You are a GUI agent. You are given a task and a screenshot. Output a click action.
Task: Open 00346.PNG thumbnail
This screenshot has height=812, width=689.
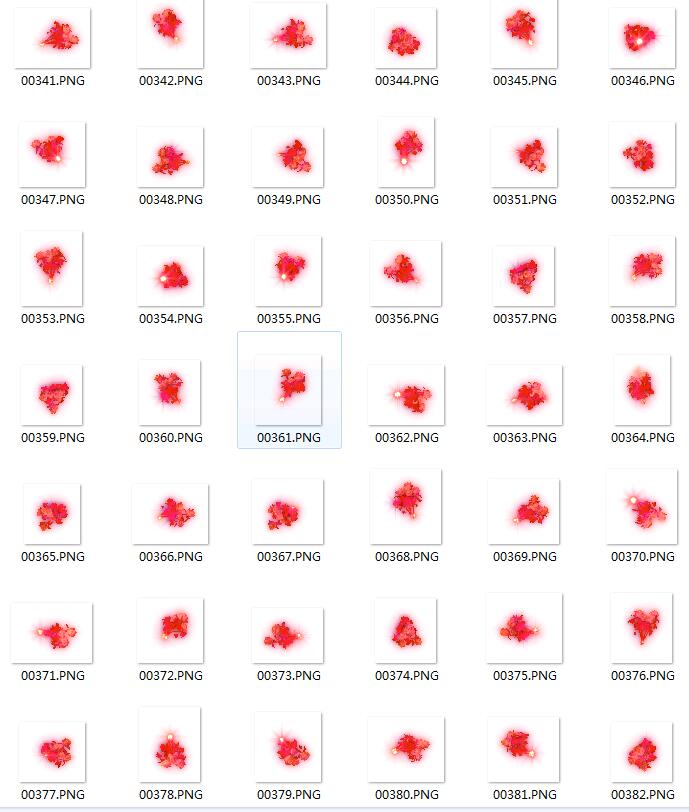pos(642,38)
